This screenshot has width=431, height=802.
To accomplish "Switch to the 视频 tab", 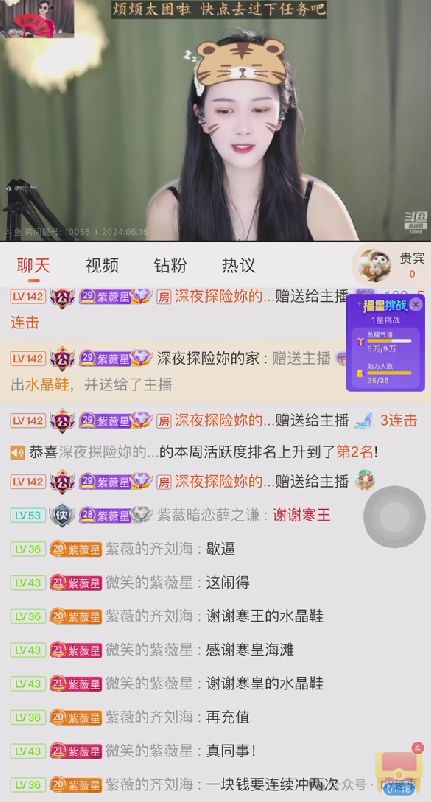I will [x=102, y=265].
